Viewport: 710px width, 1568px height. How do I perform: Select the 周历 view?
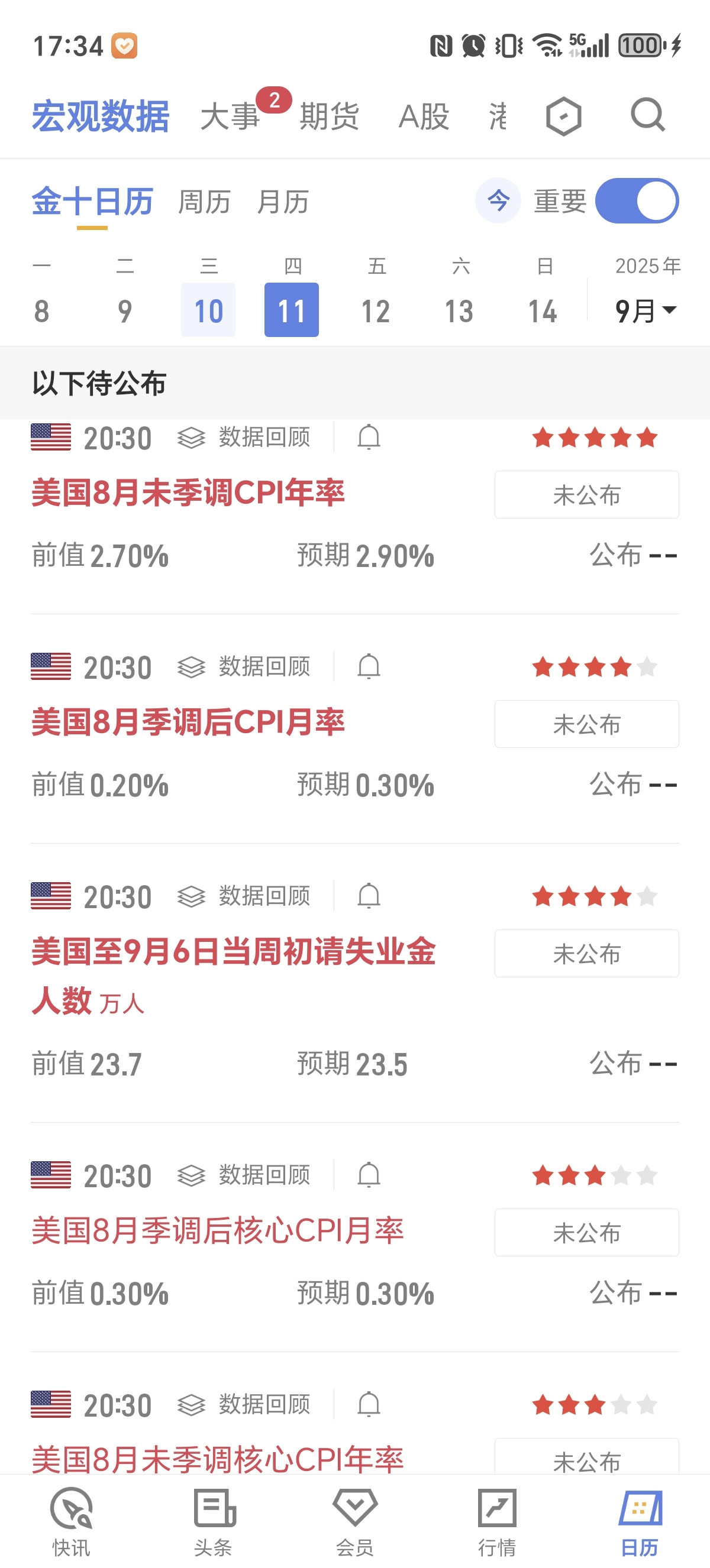[205, 202]
